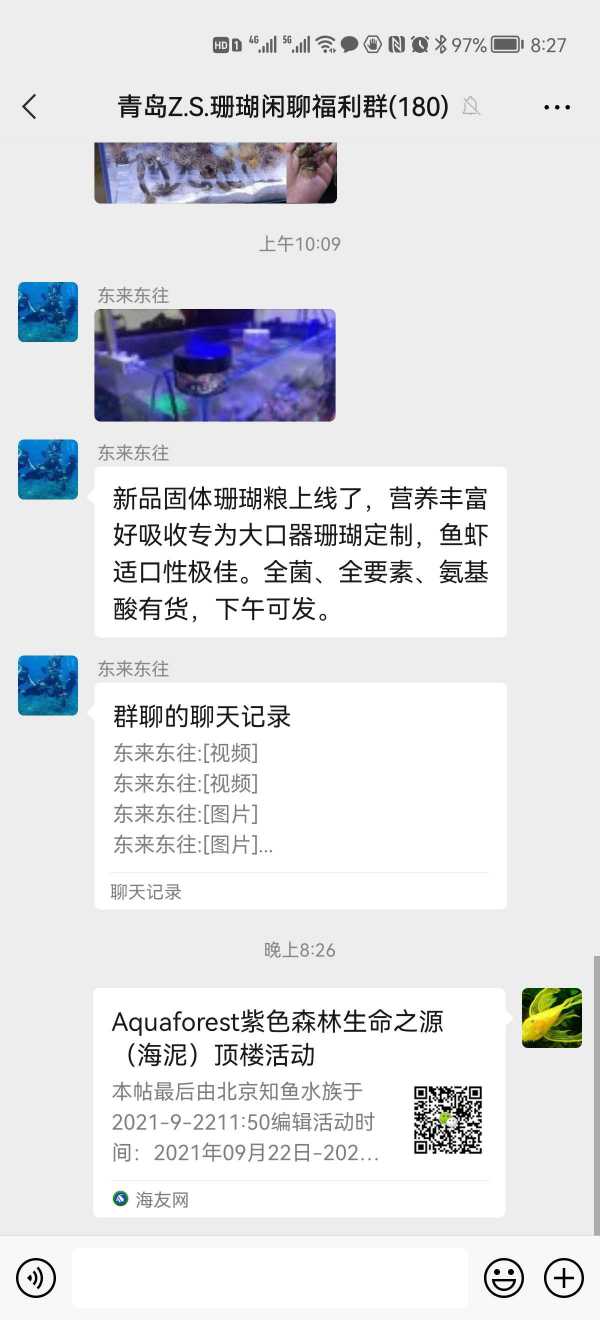This screenshot has width=600, height=1320.
Task: Open the partly visible image at top
Action: click(215, 173)
